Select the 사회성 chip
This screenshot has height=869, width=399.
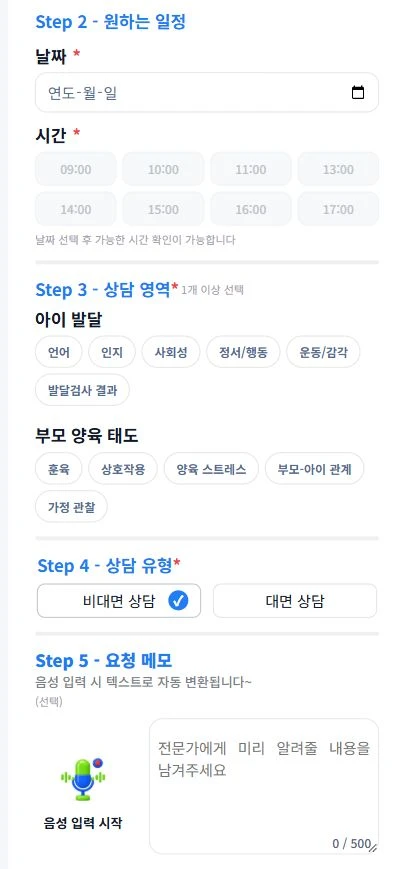171,352
